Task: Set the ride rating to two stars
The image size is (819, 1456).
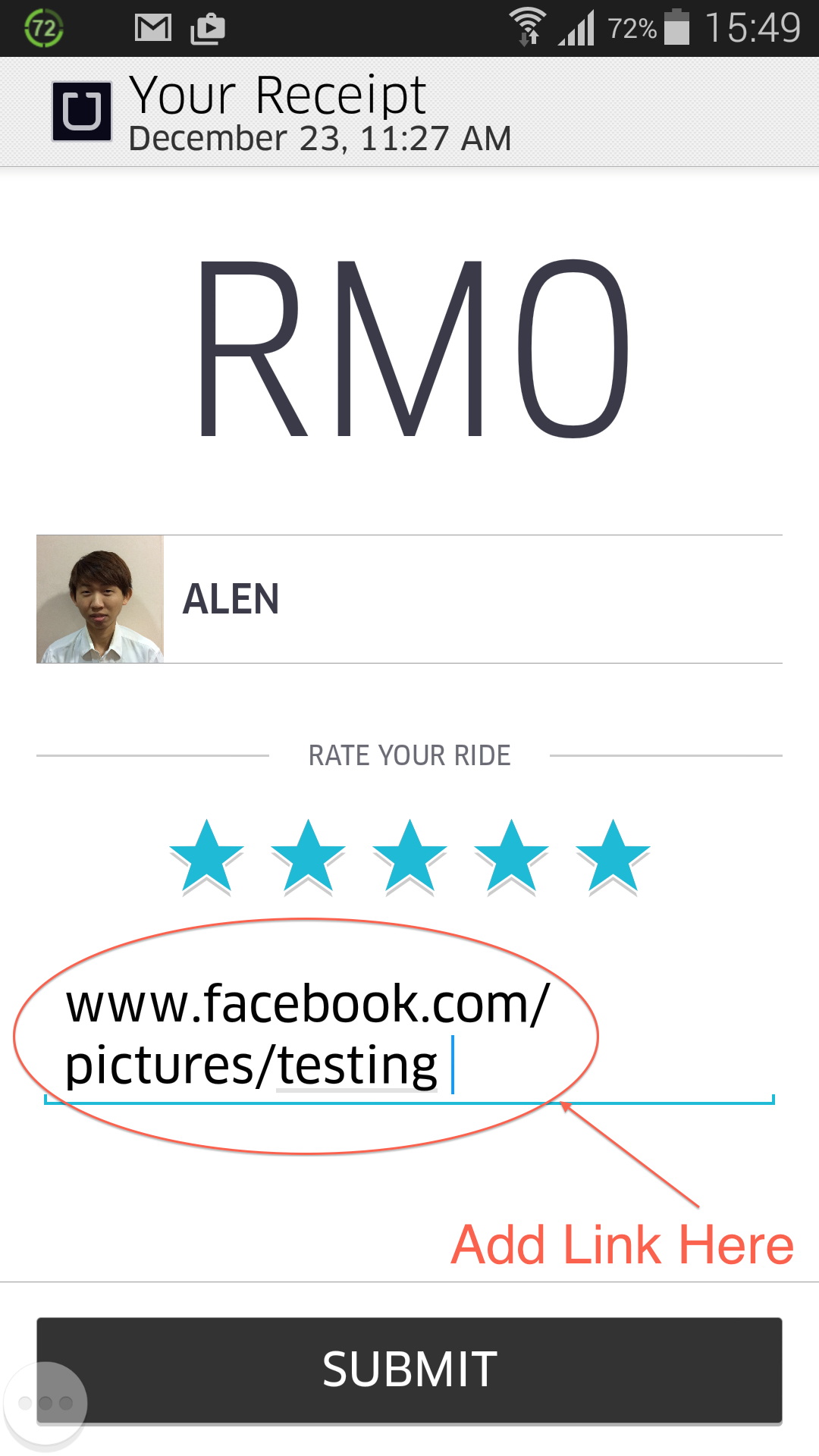Action: (308, 857)
